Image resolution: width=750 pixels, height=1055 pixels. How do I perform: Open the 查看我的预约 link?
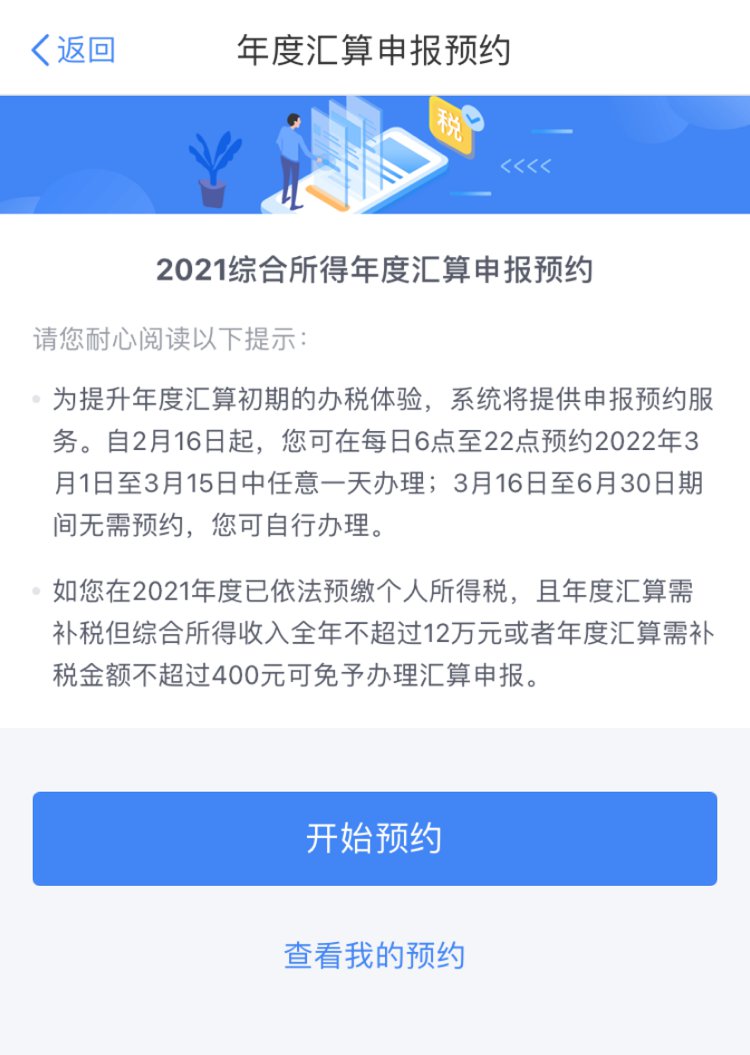click(x=374, y=955)
